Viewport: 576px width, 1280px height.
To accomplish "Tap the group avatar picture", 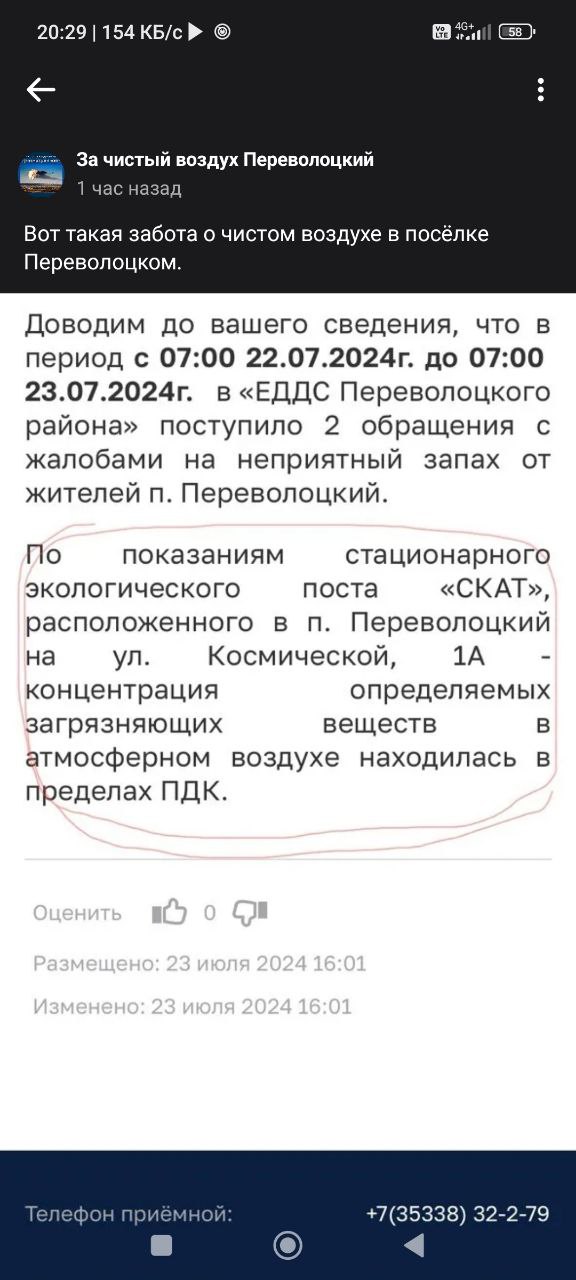I will click(41, 174).
